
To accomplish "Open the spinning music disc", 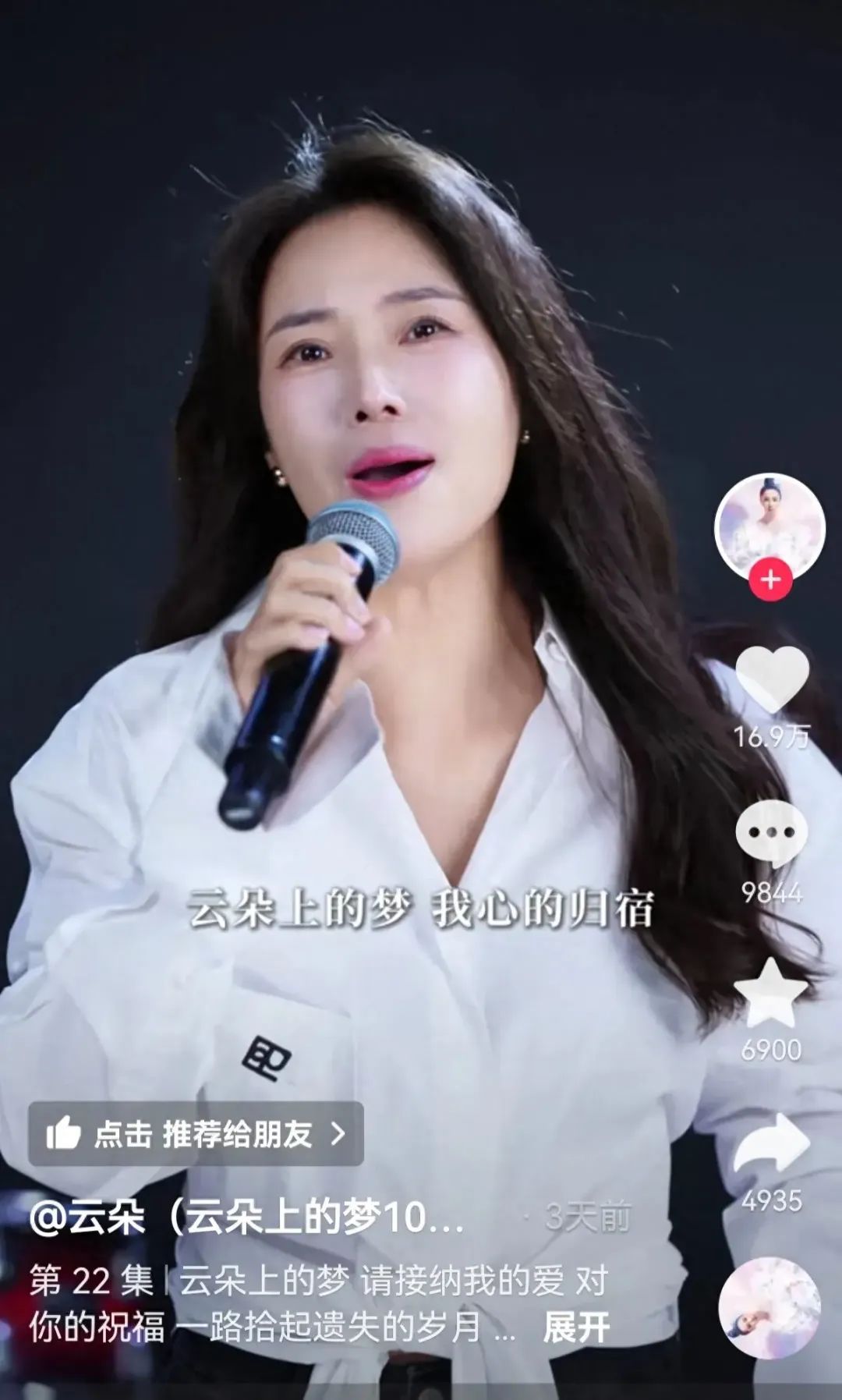I will (x=769, y=1308).
